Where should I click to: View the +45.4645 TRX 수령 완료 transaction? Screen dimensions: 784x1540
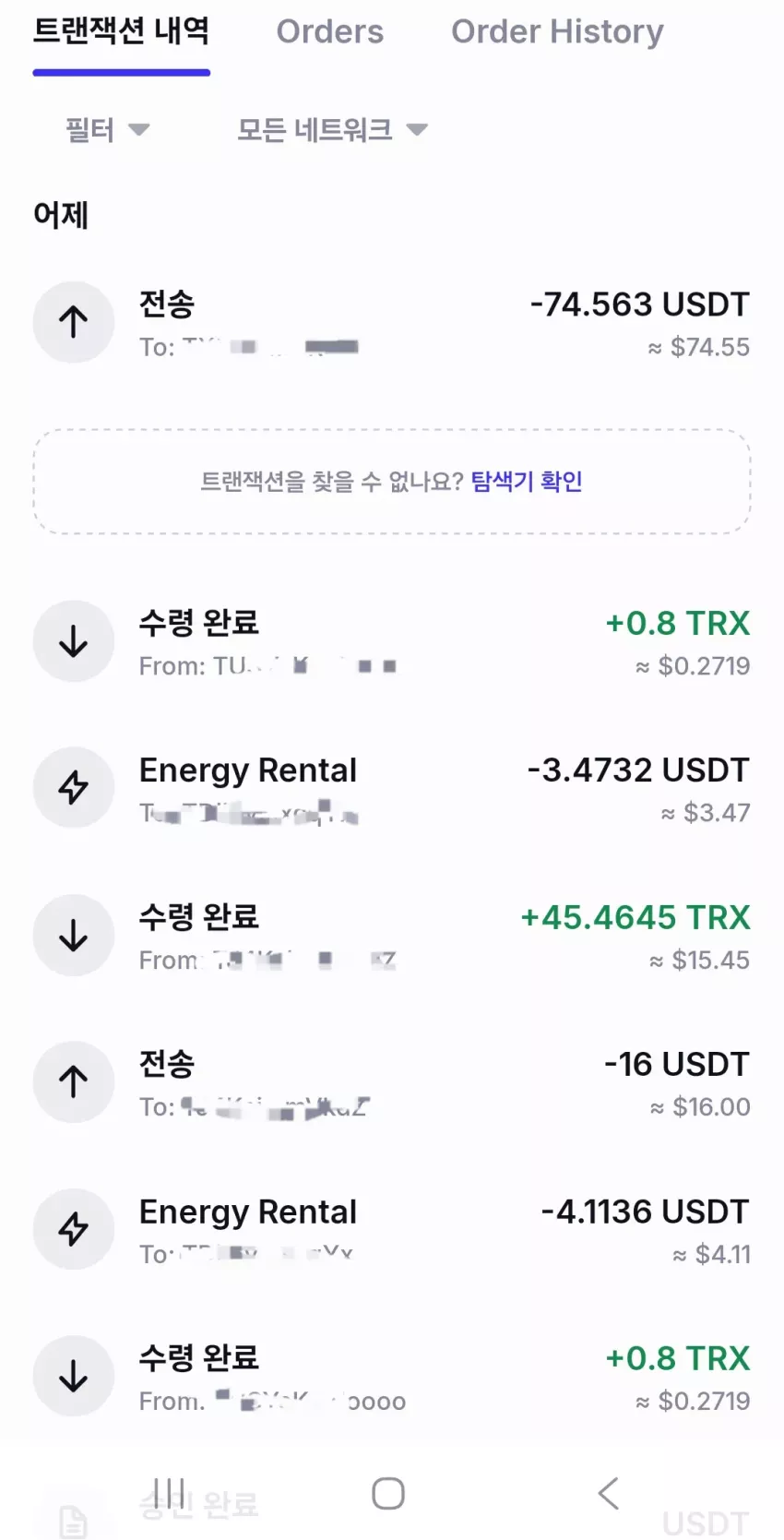pos(392,936)
